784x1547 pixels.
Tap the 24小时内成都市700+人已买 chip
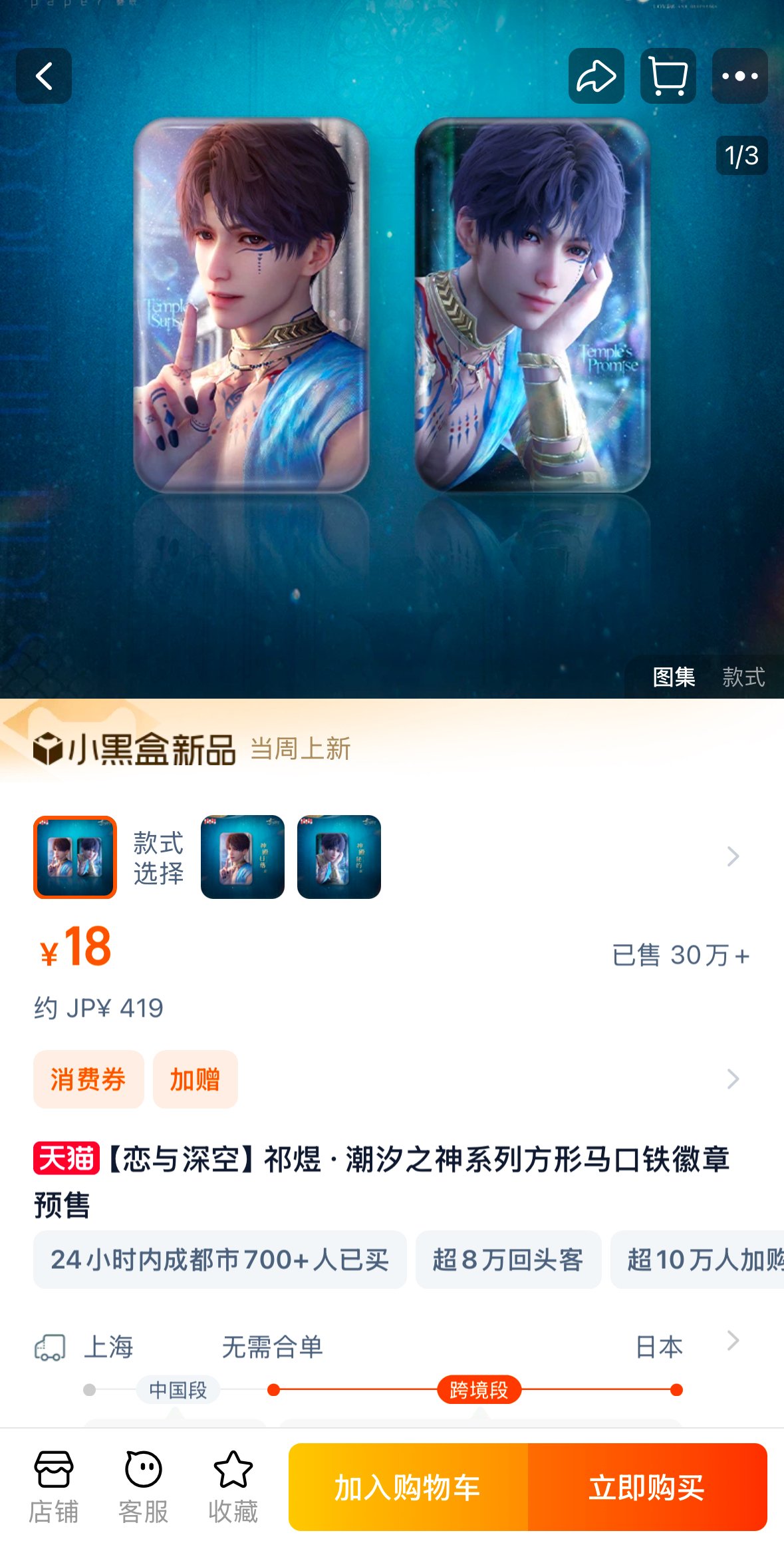pyautogui.click(x=219, y=1260)
